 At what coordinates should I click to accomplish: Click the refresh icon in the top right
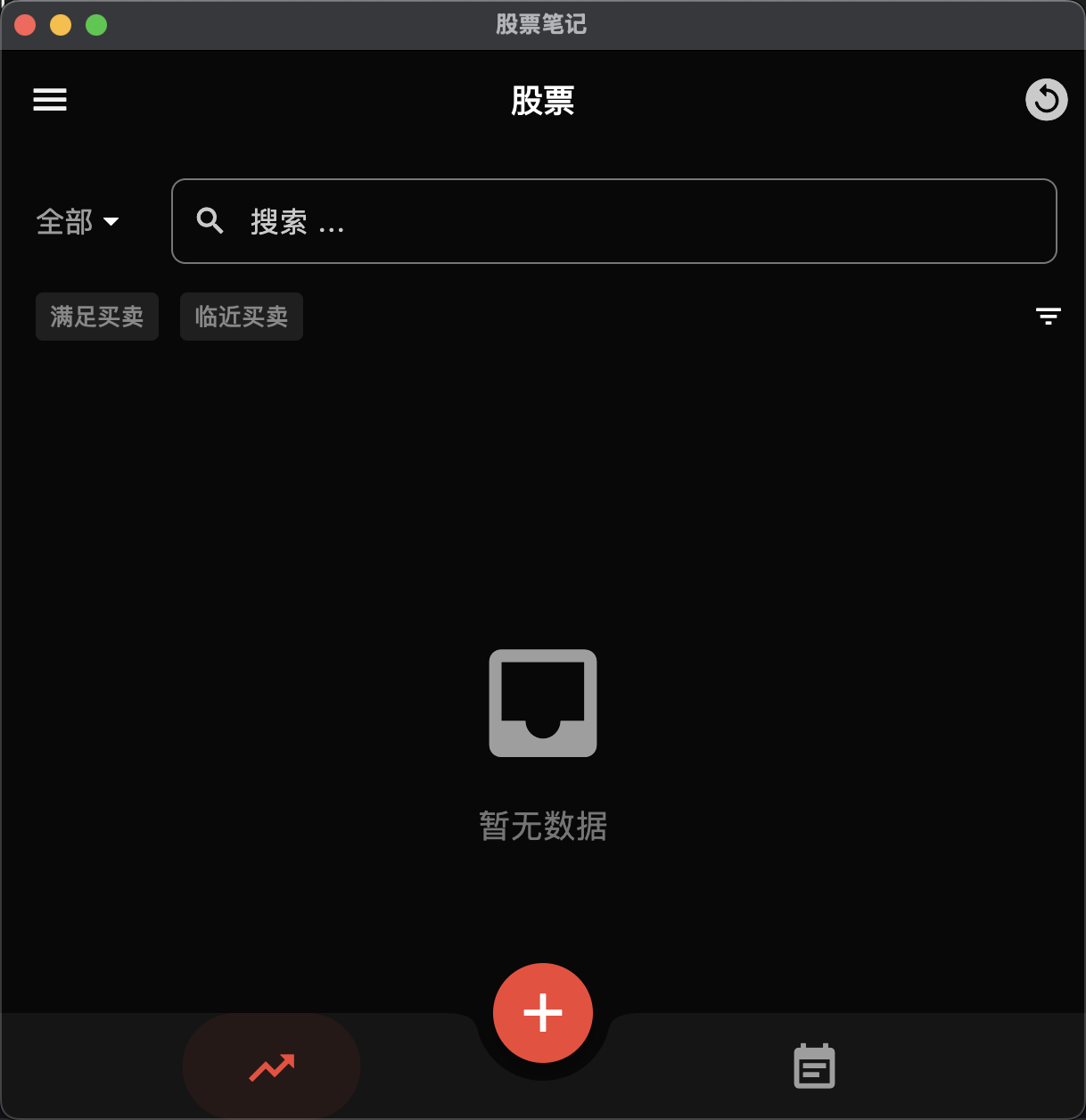click(1047, 100)
